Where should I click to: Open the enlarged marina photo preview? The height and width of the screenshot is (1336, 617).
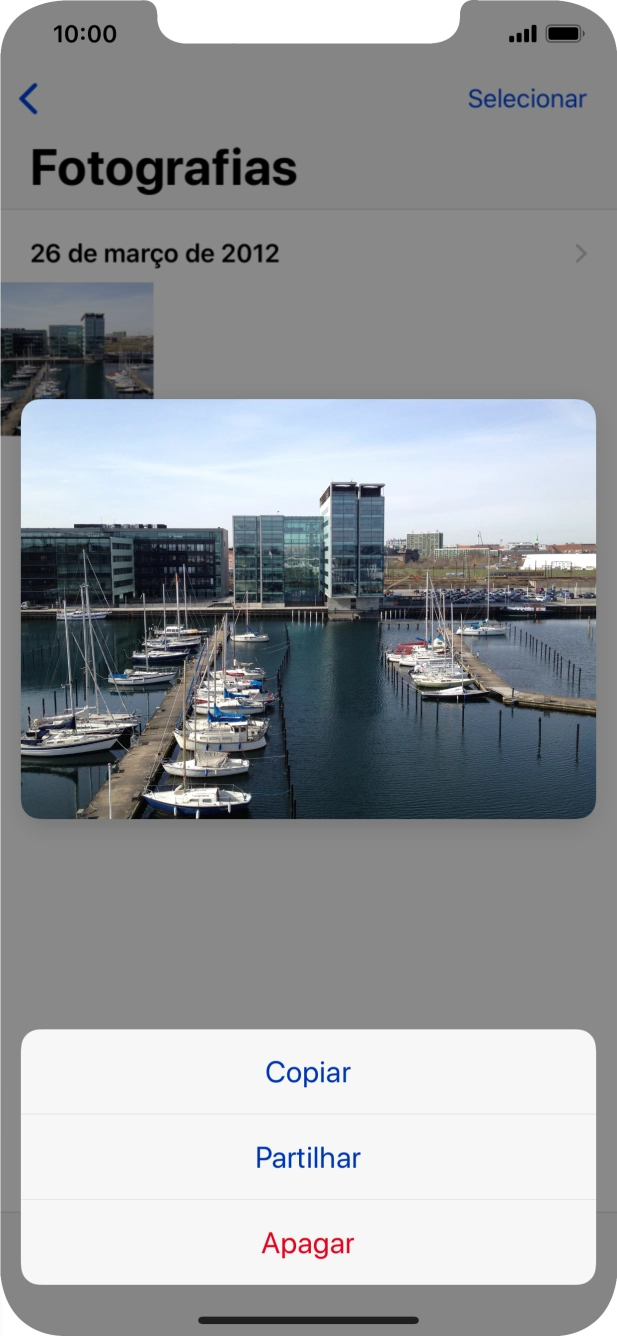pyautogui.click(x=308, y=608)
